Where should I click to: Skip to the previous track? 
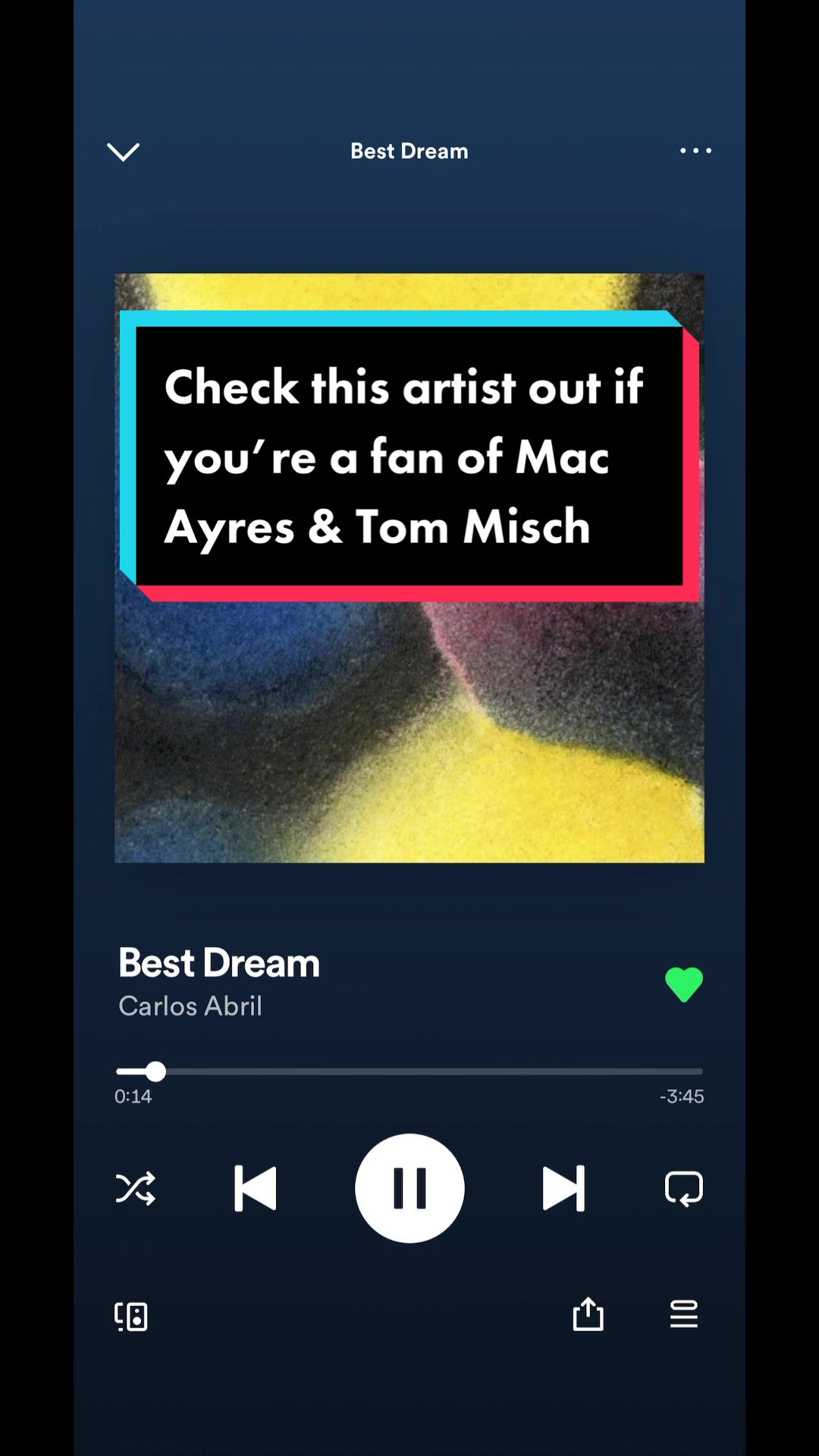tap(255, 1188)
